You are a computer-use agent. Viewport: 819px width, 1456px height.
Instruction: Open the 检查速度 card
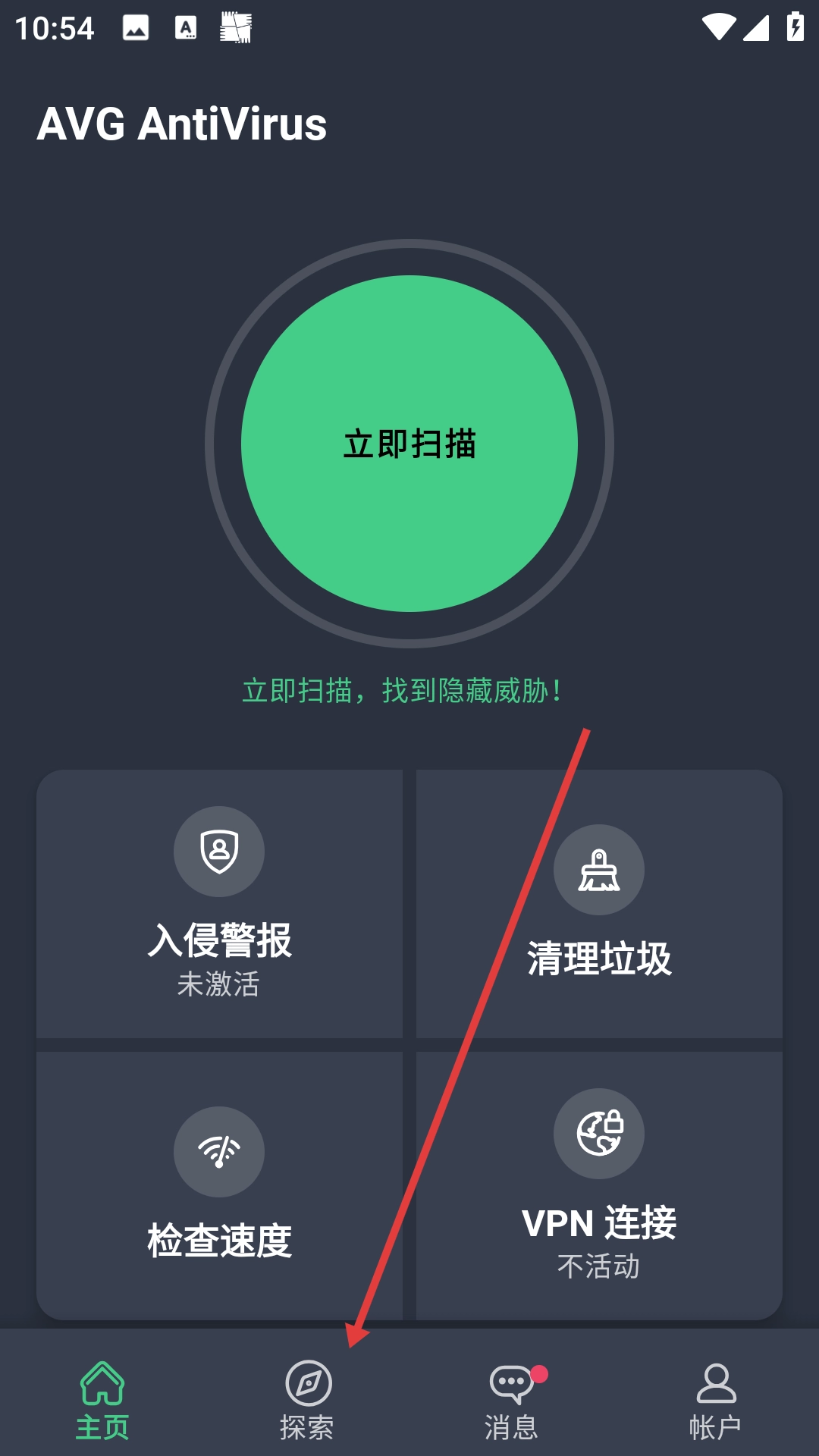tap(219, 1185)
